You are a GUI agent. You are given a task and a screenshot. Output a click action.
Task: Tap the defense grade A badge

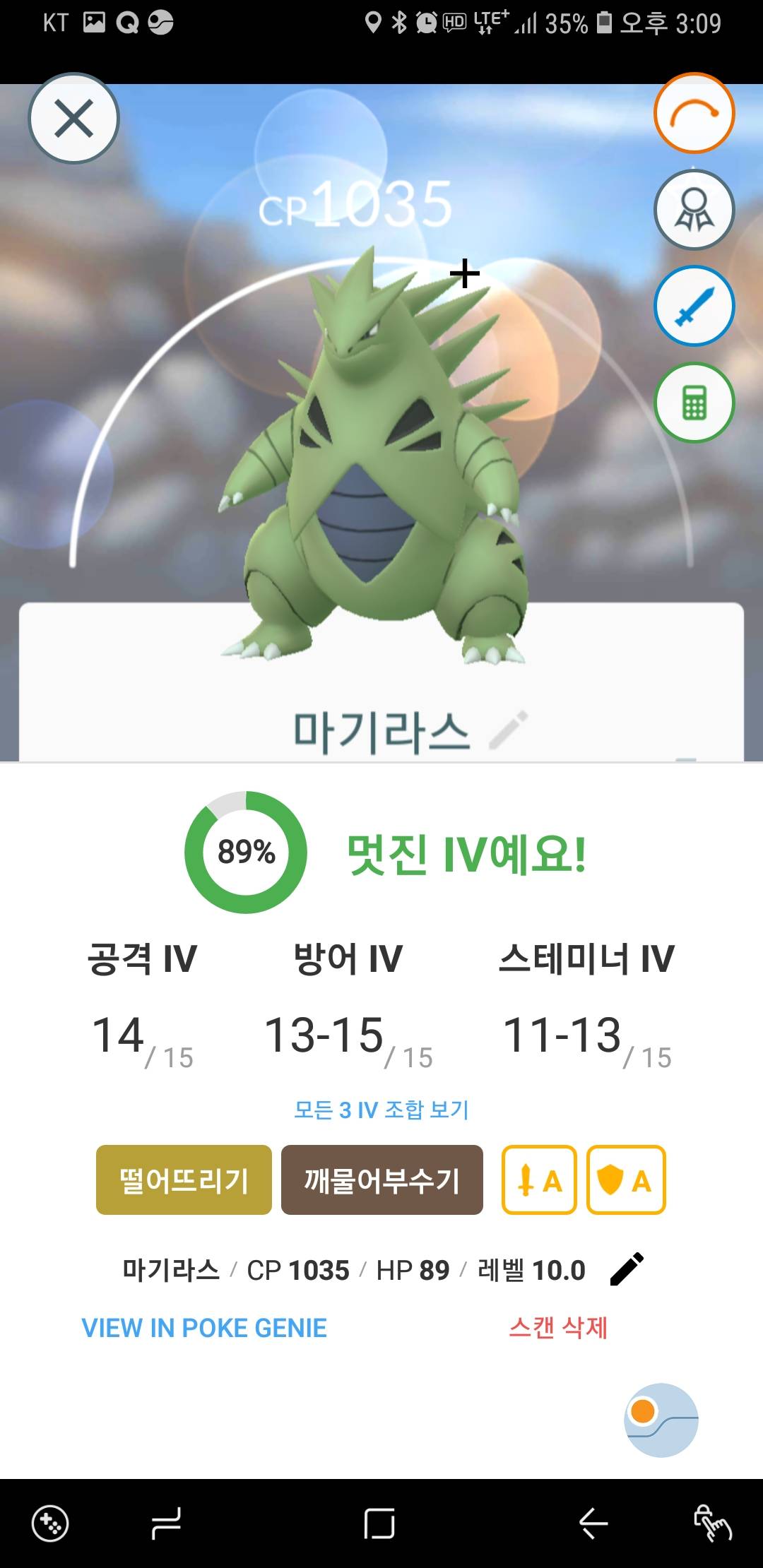626,1180
